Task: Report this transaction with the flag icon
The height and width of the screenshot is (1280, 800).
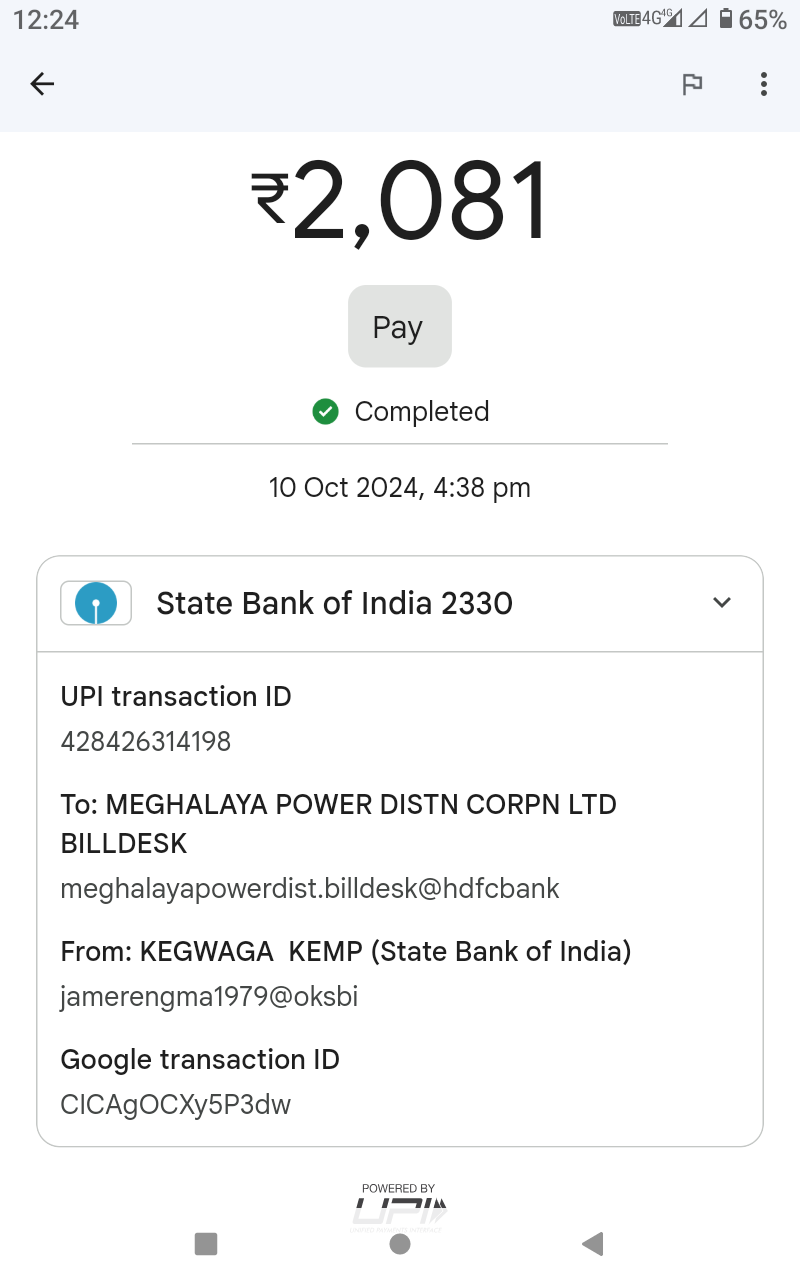Action: [692, 84]
